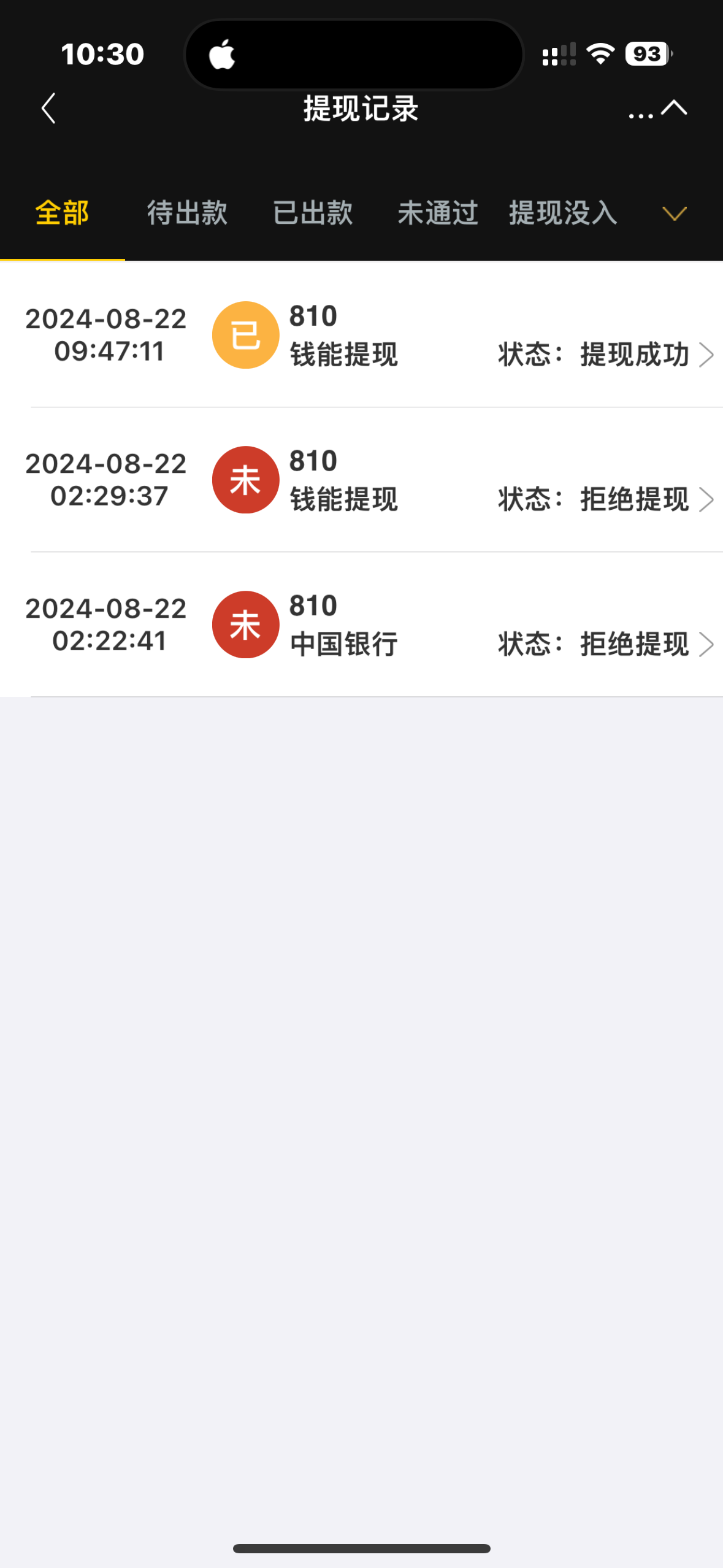Switch to the 待出款 tab

tap(188, 213)
